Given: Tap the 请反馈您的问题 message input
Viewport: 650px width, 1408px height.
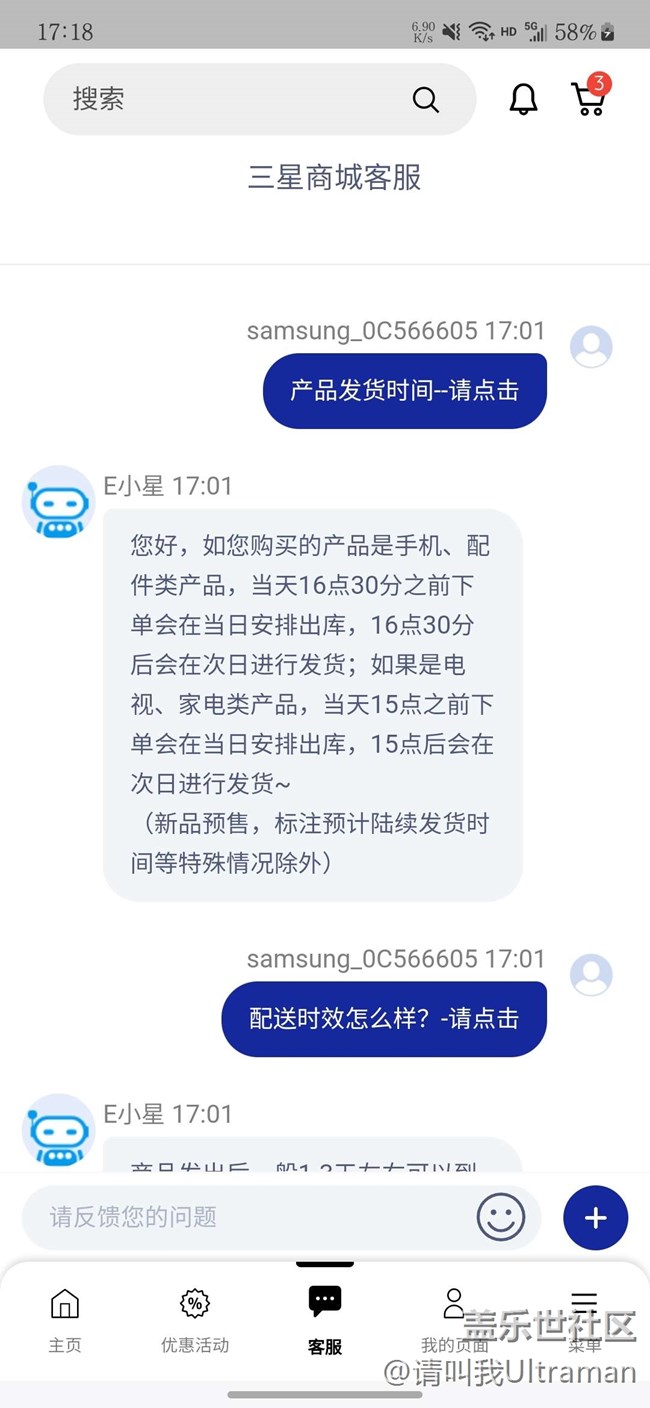Looking at the screenshot, I should click(x=250, y=1217).
